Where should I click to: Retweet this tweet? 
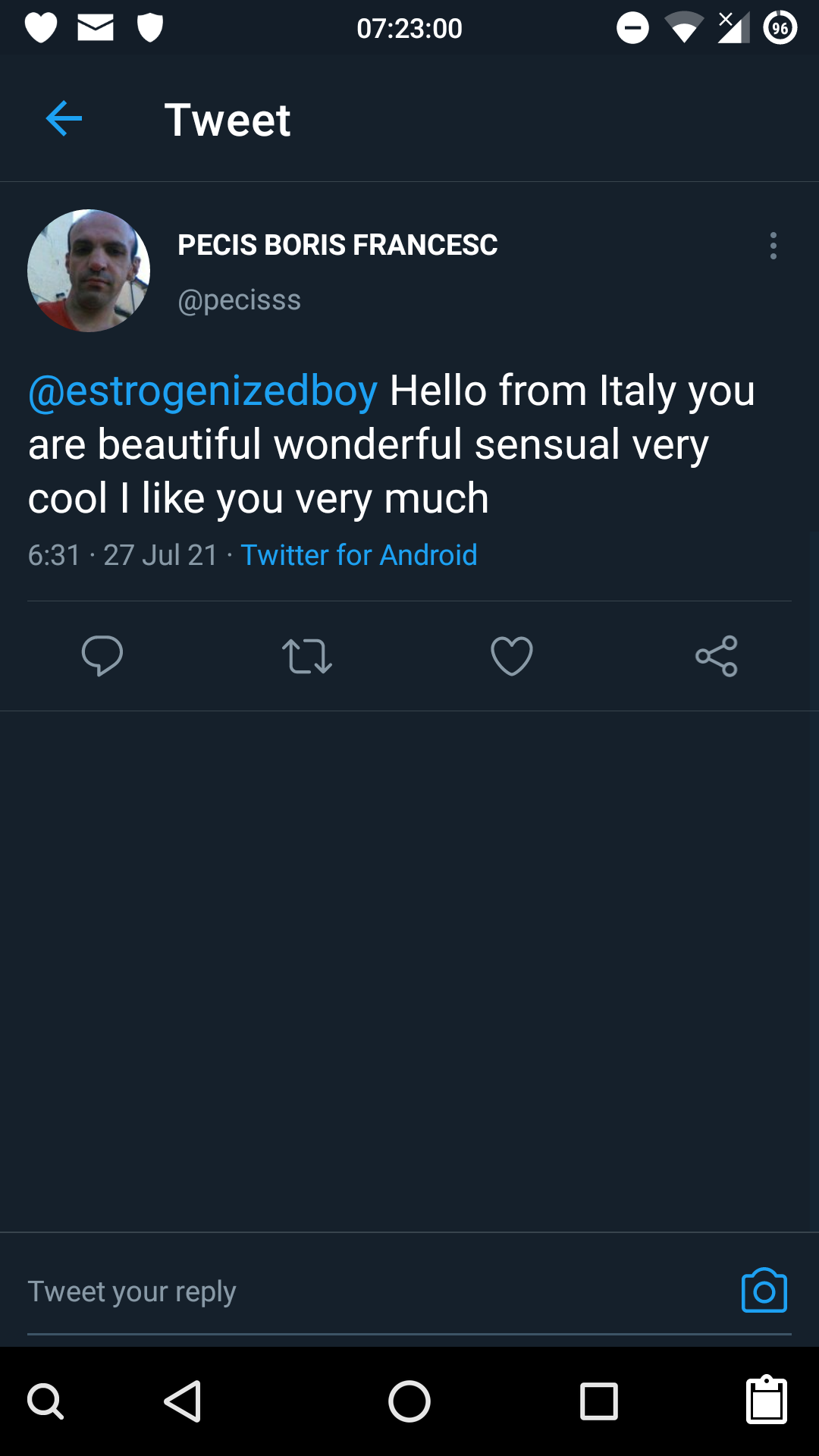pyautogui.click(x=307, y=656)
